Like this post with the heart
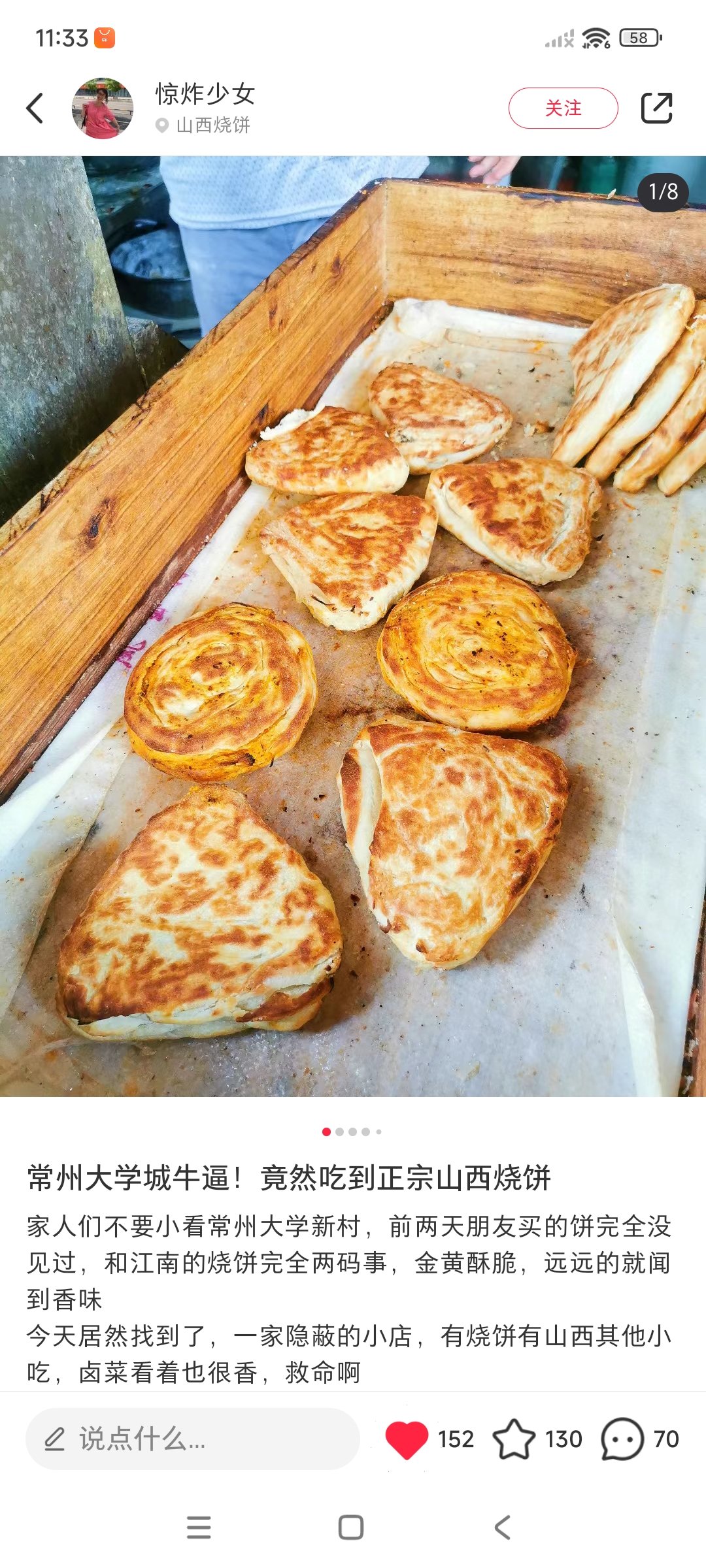The image size is (706, 1568). coord(407,1439)
